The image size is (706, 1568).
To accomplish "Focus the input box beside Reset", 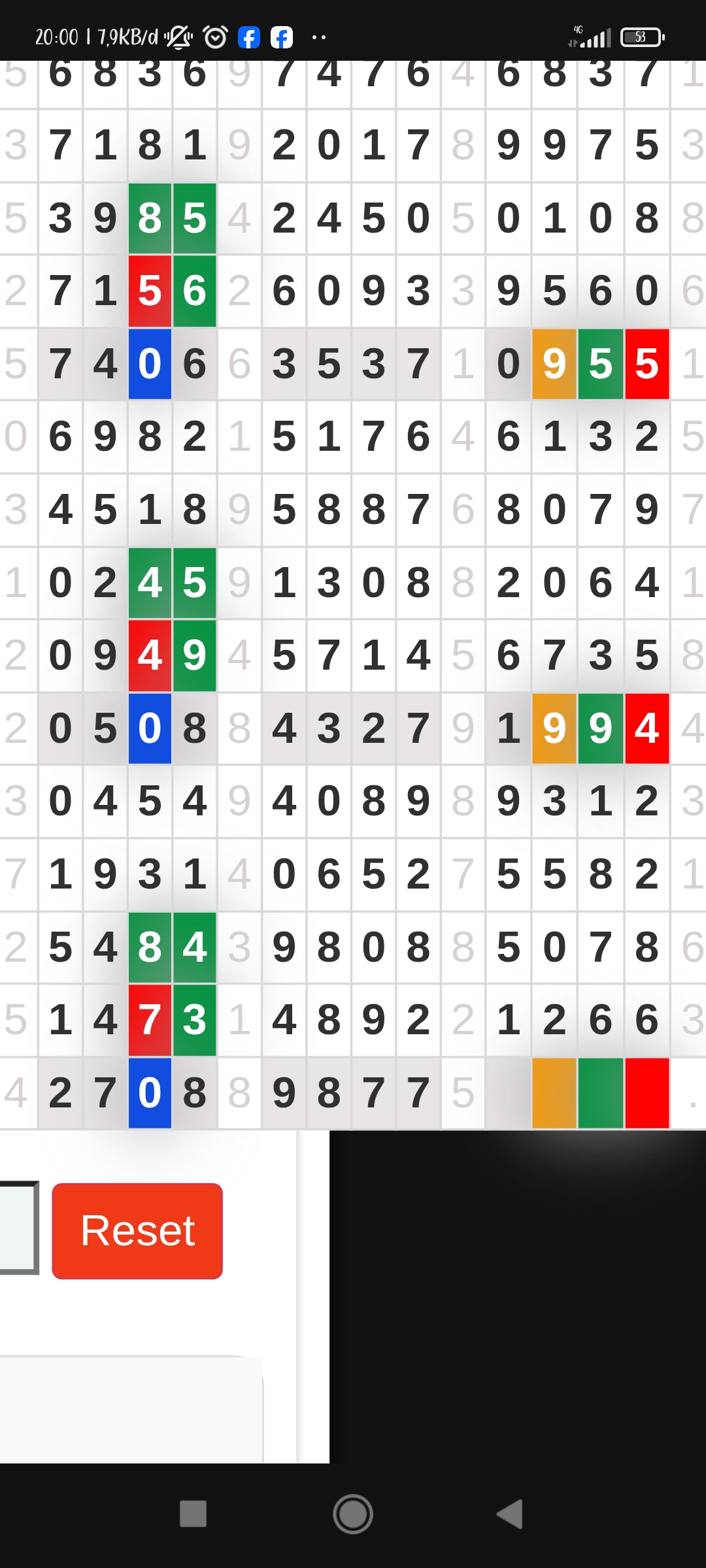I will coord(18,1228).
